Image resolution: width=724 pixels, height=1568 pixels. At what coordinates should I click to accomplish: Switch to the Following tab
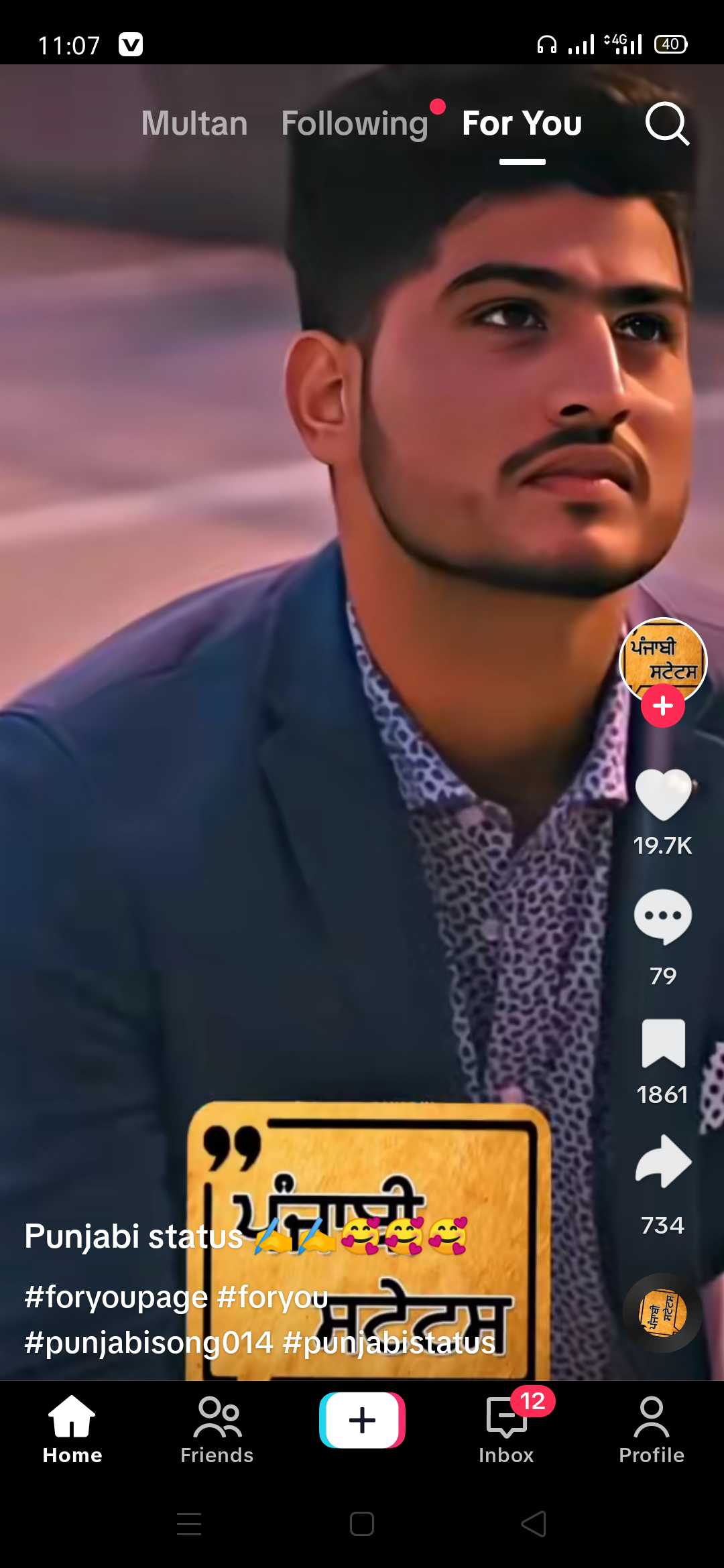pos(355,124)
